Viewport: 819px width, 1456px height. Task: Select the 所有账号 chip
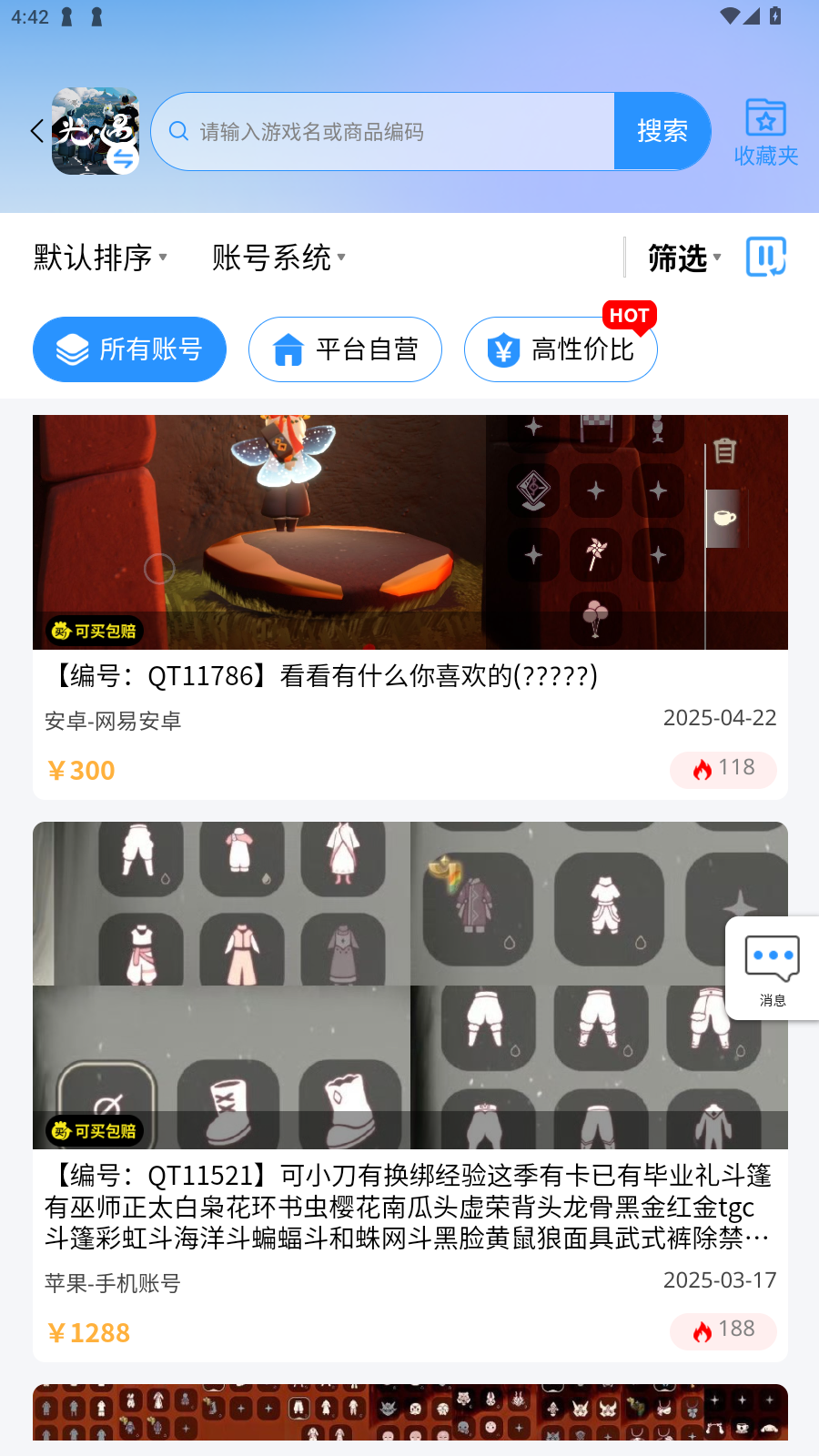129,349
